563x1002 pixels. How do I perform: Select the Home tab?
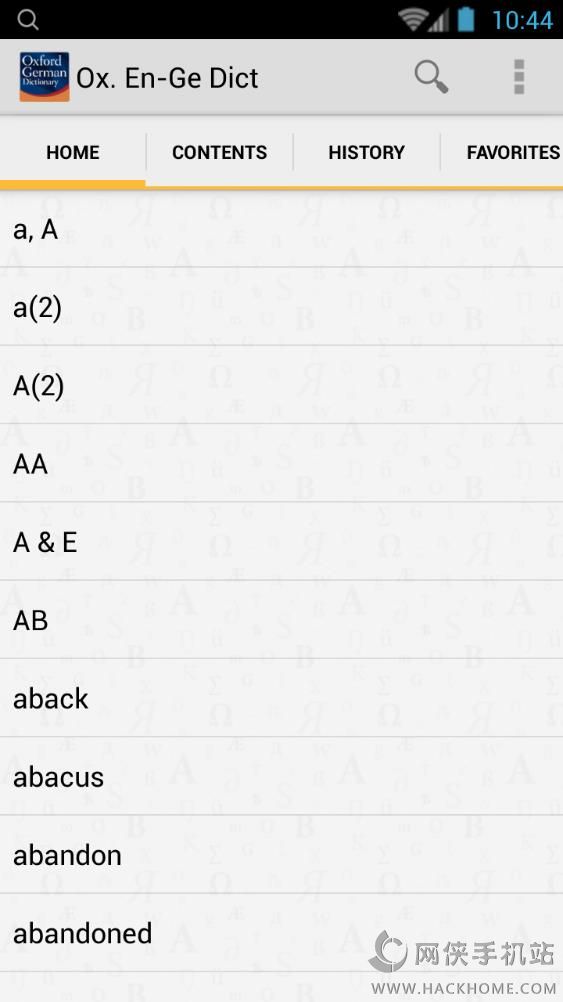(x=73, y=152)
